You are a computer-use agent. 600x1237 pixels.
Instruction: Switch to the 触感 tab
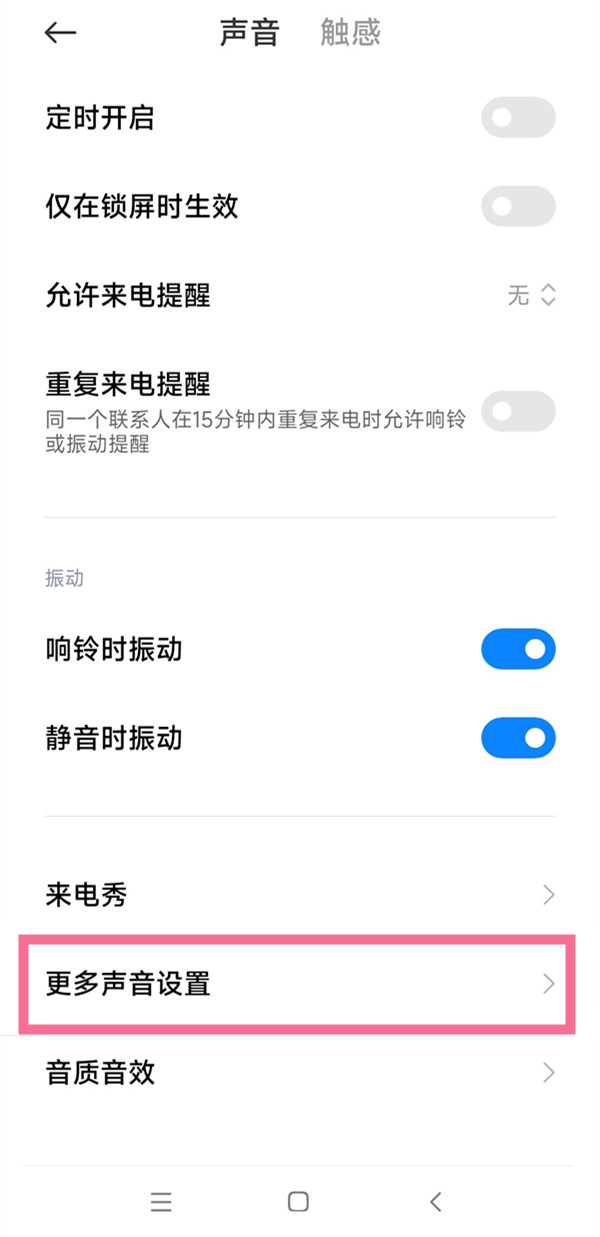(x=350, y=33)
